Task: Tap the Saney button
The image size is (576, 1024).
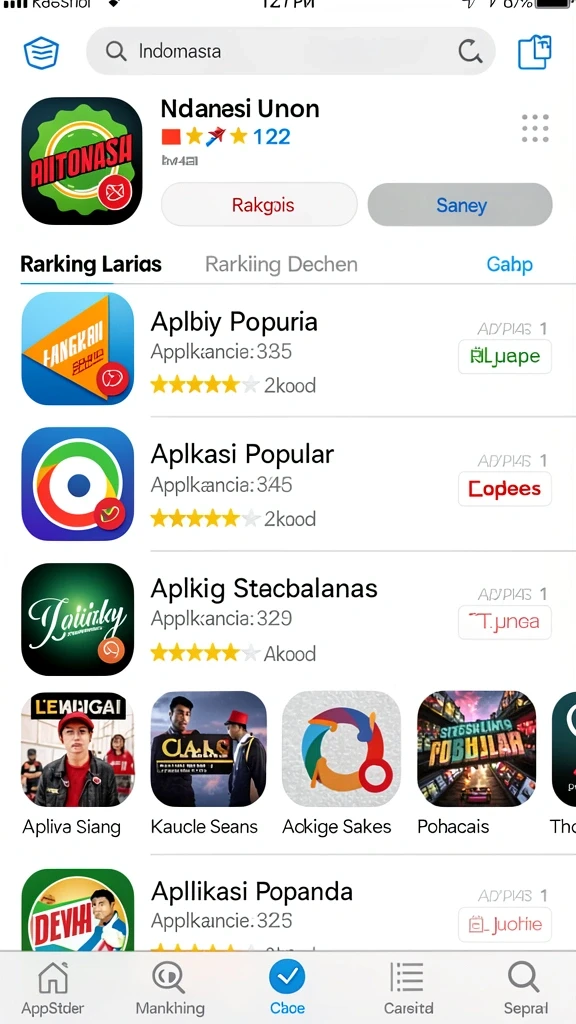Action: [460, 205]
